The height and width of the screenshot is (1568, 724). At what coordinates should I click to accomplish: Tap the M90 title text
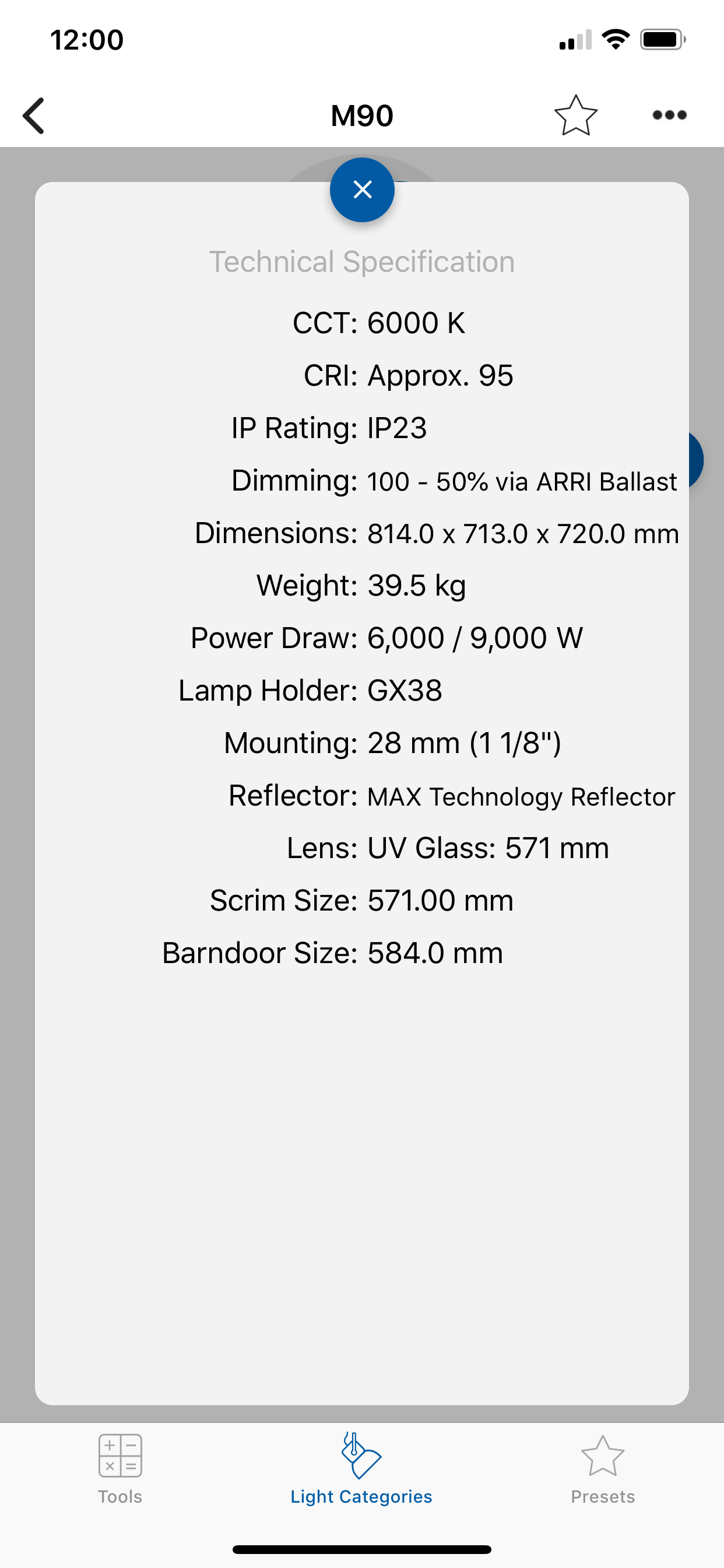[x=362, y=114]
